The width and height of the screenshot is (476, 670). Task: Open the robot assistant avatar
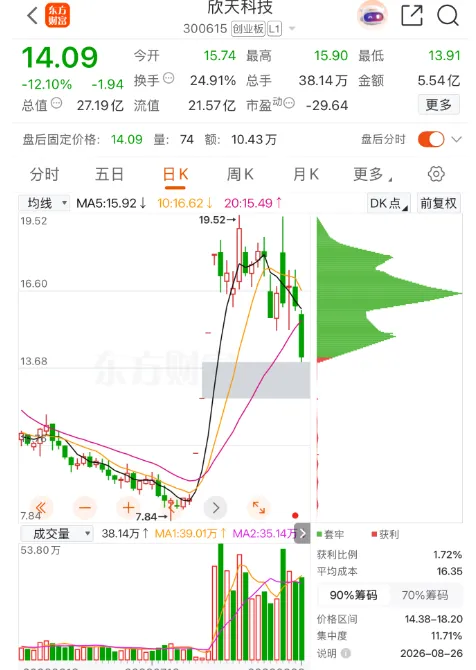coord(372,16)
